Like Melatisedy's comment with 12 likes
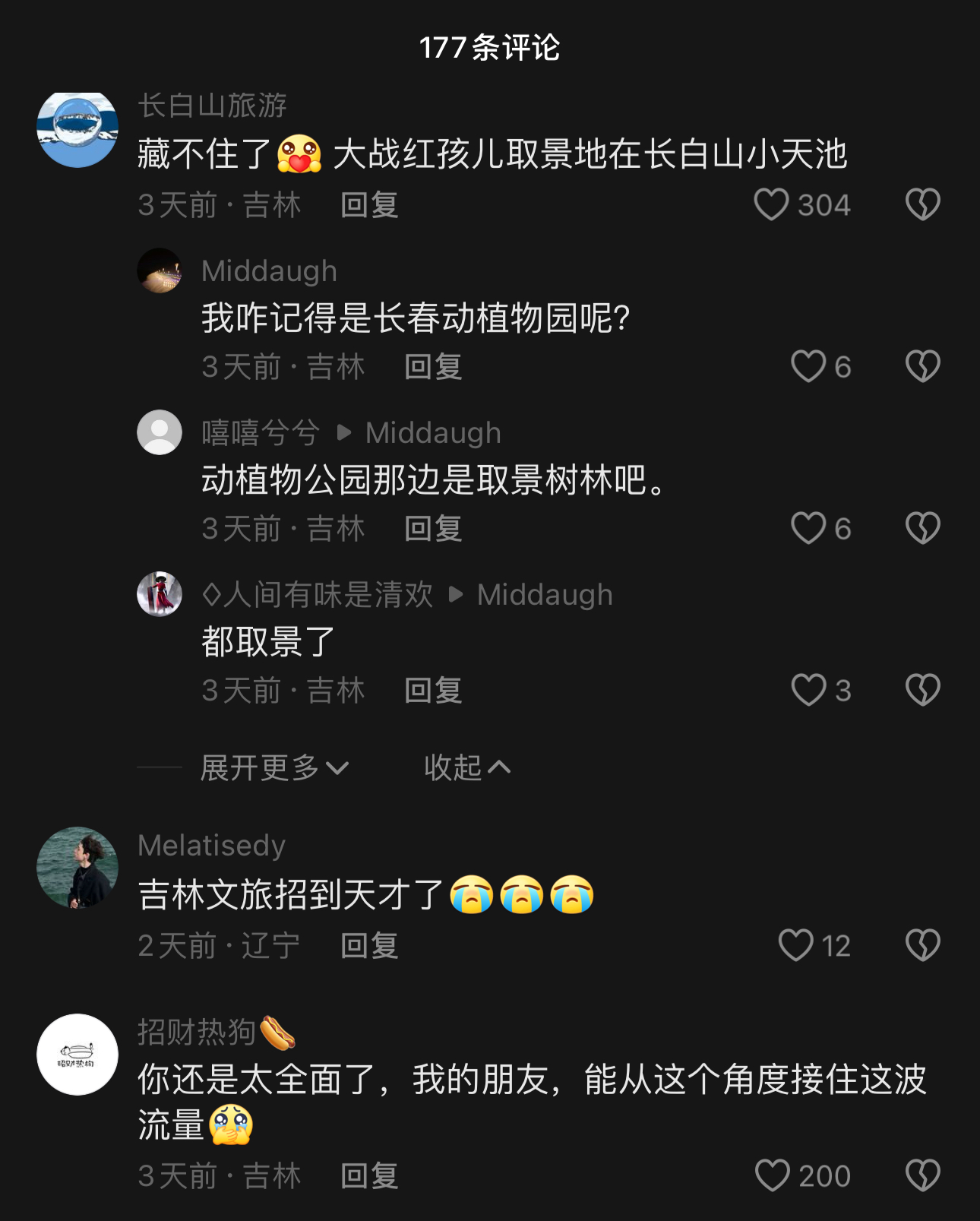Screen dimensions: 980x1221 pos(795,945)
